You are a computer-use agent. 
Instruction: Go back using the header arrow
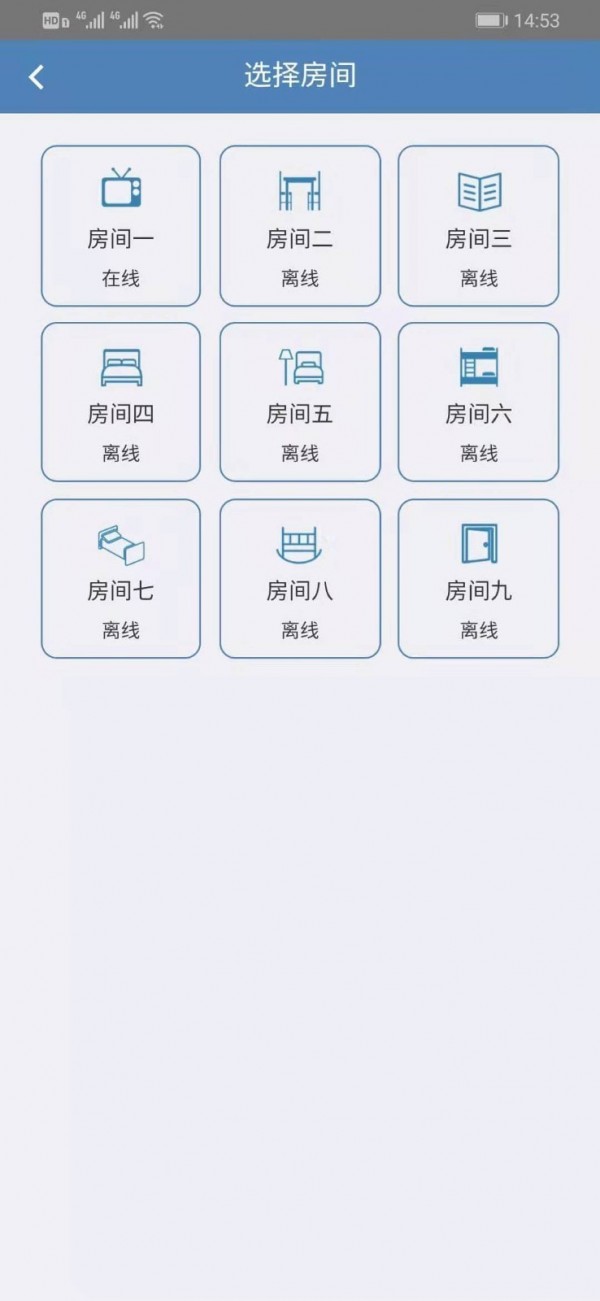coord(37,77)
